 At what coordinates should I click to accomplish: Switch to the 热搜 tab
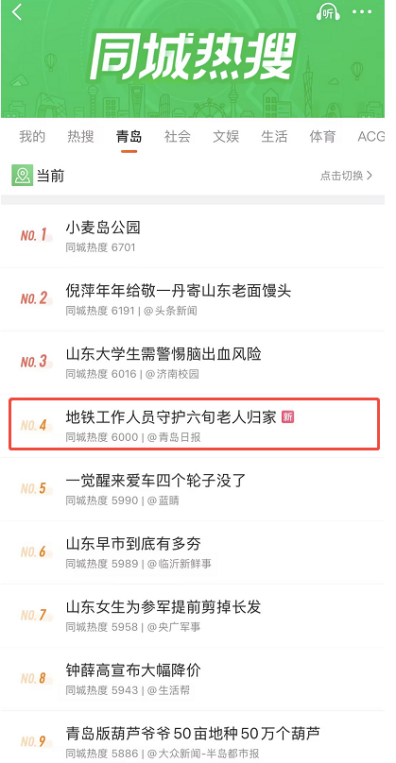(x=80, y=137)
